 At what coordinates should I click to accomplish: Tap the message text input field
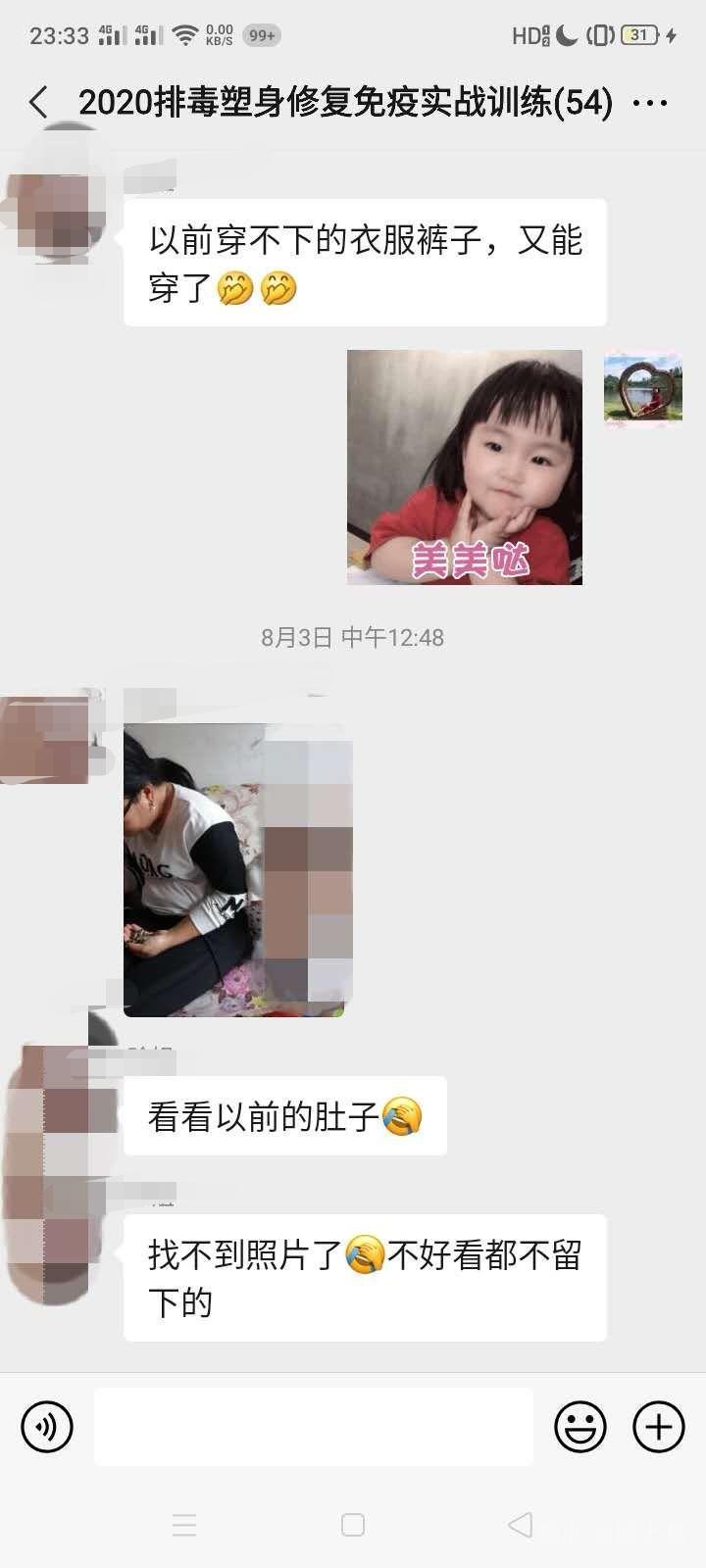[314, 1426]
